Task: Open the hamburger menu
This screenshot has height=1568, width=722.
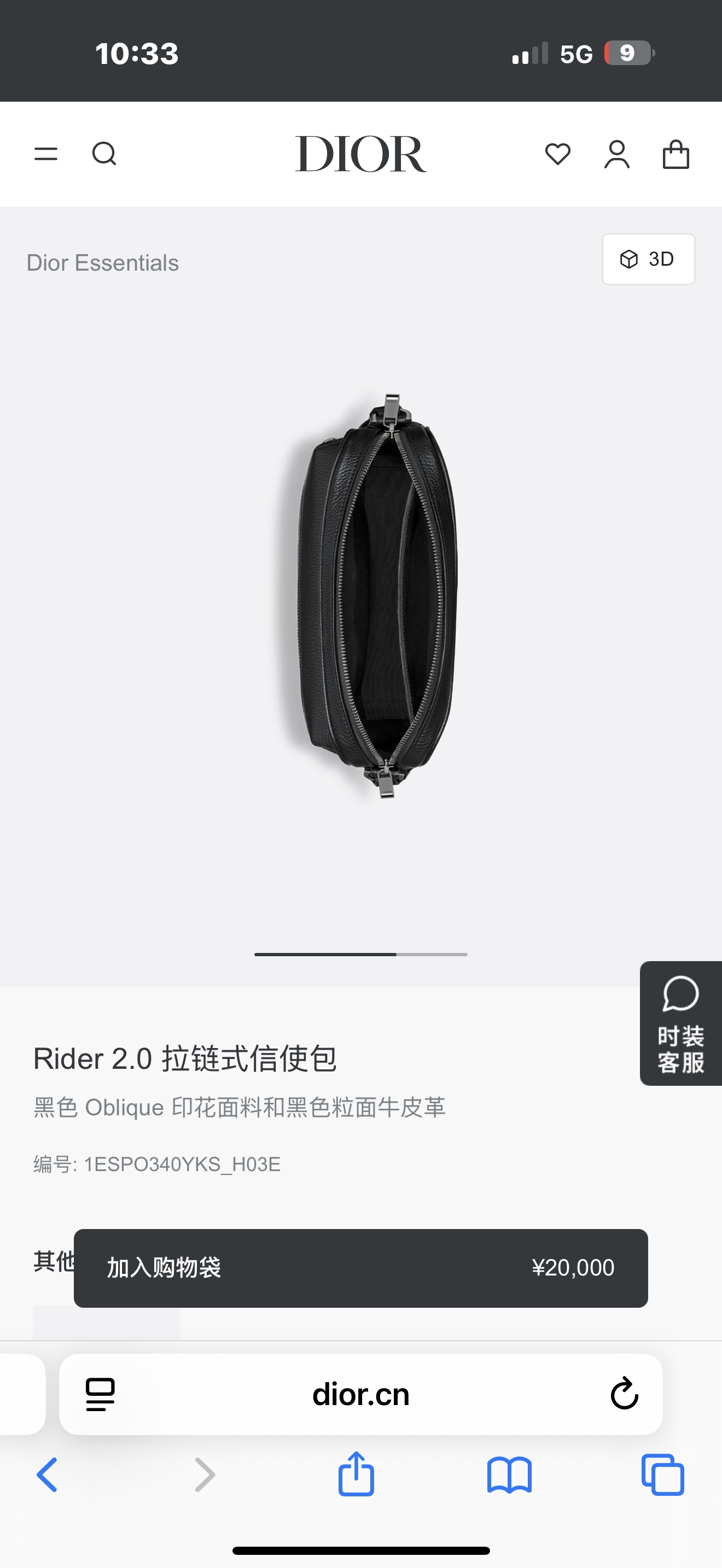Action: [x=45, y=154]
